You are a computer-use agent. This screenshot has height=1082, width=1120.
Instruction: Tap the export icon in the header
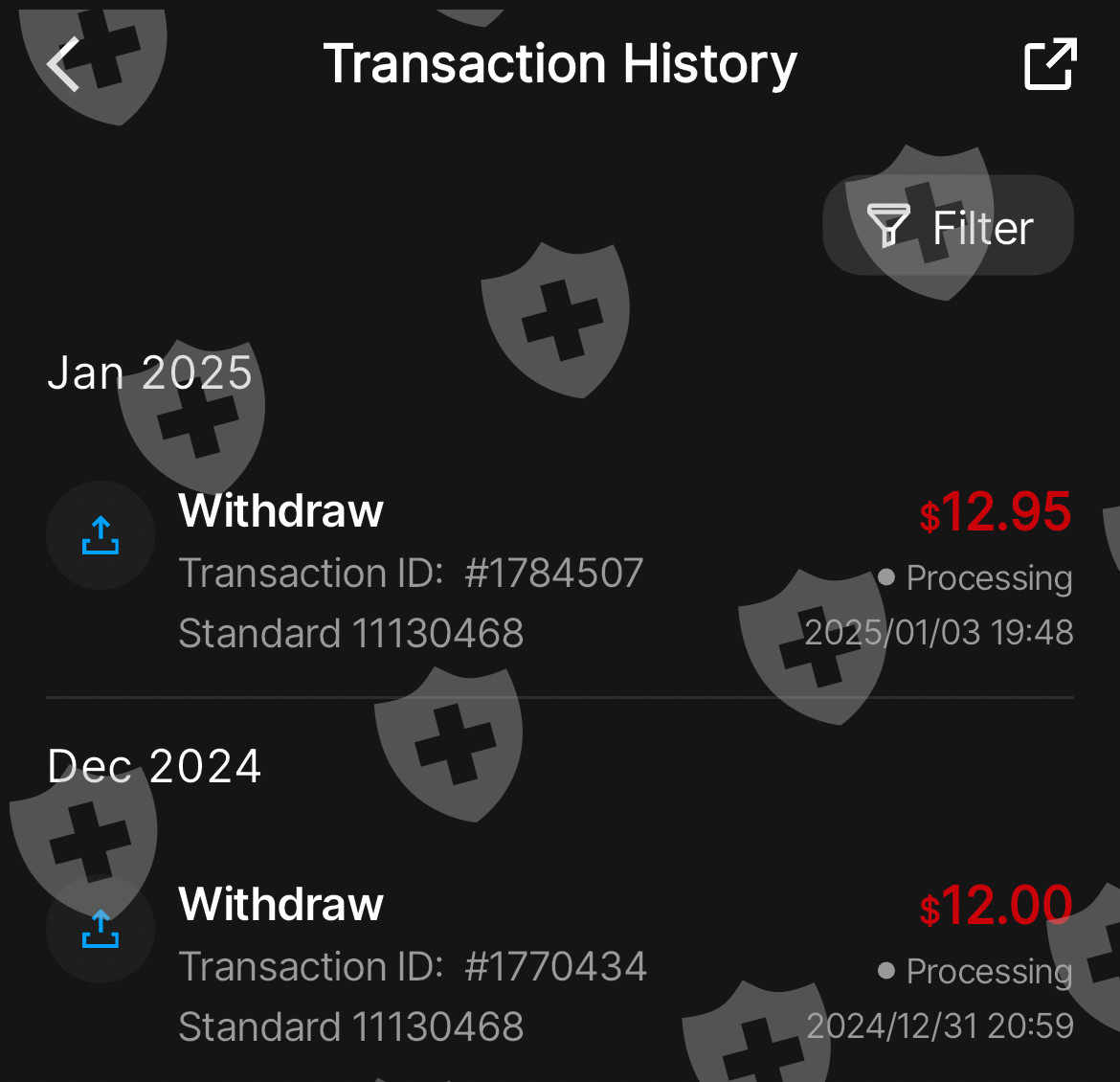(x=1050, y=64)
